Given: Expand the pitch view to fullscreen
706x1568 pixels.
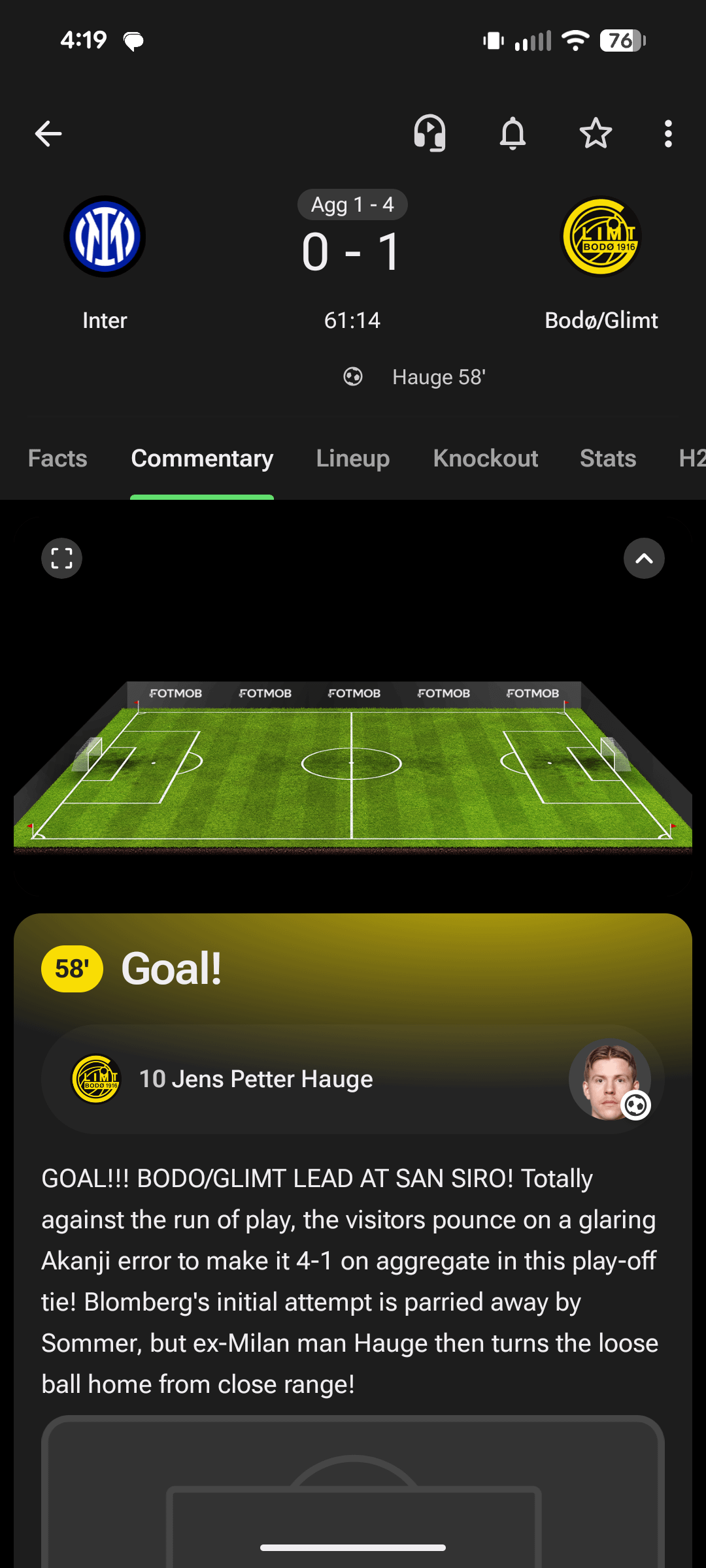Looking at the screenshot, I should (62, 559).
